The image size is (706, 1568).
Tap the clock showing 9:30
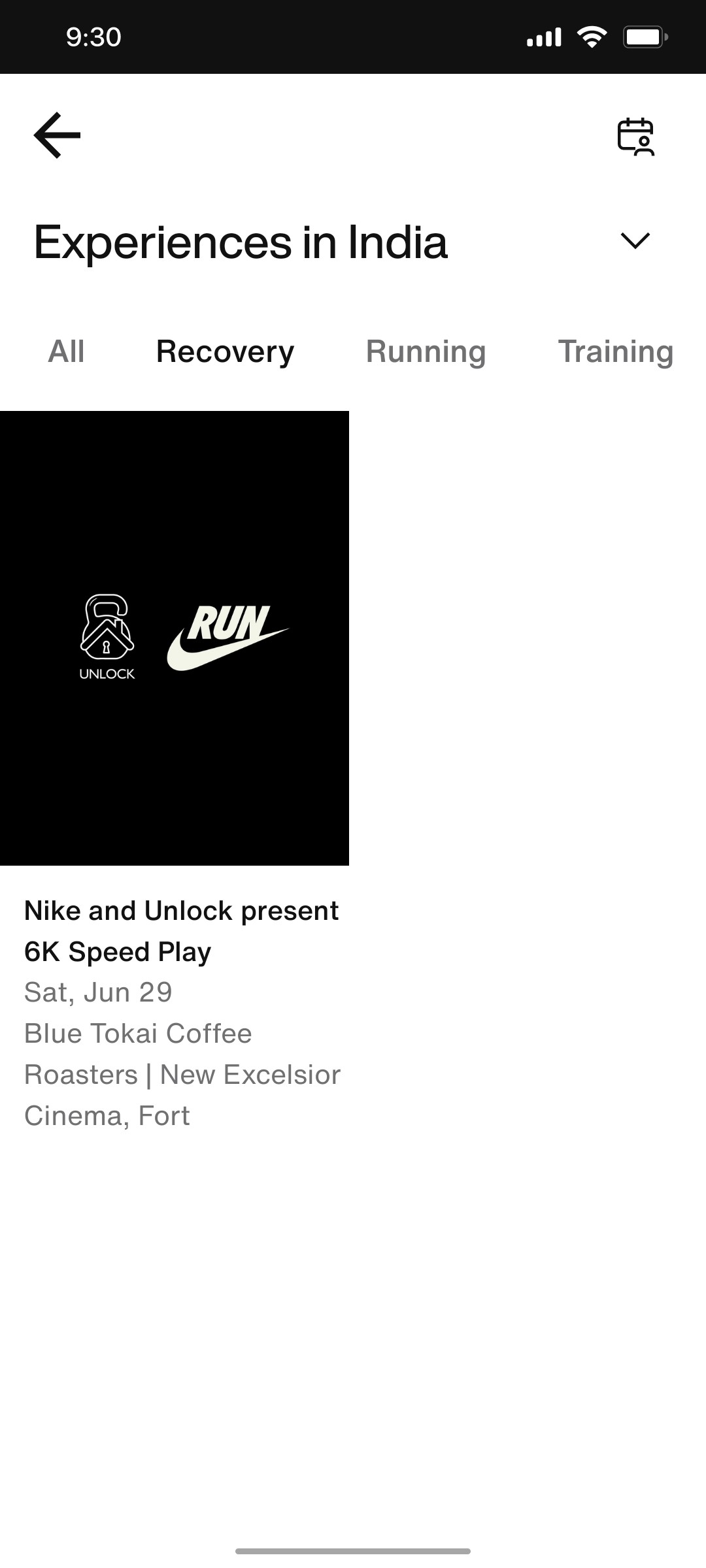pos(92,37)
